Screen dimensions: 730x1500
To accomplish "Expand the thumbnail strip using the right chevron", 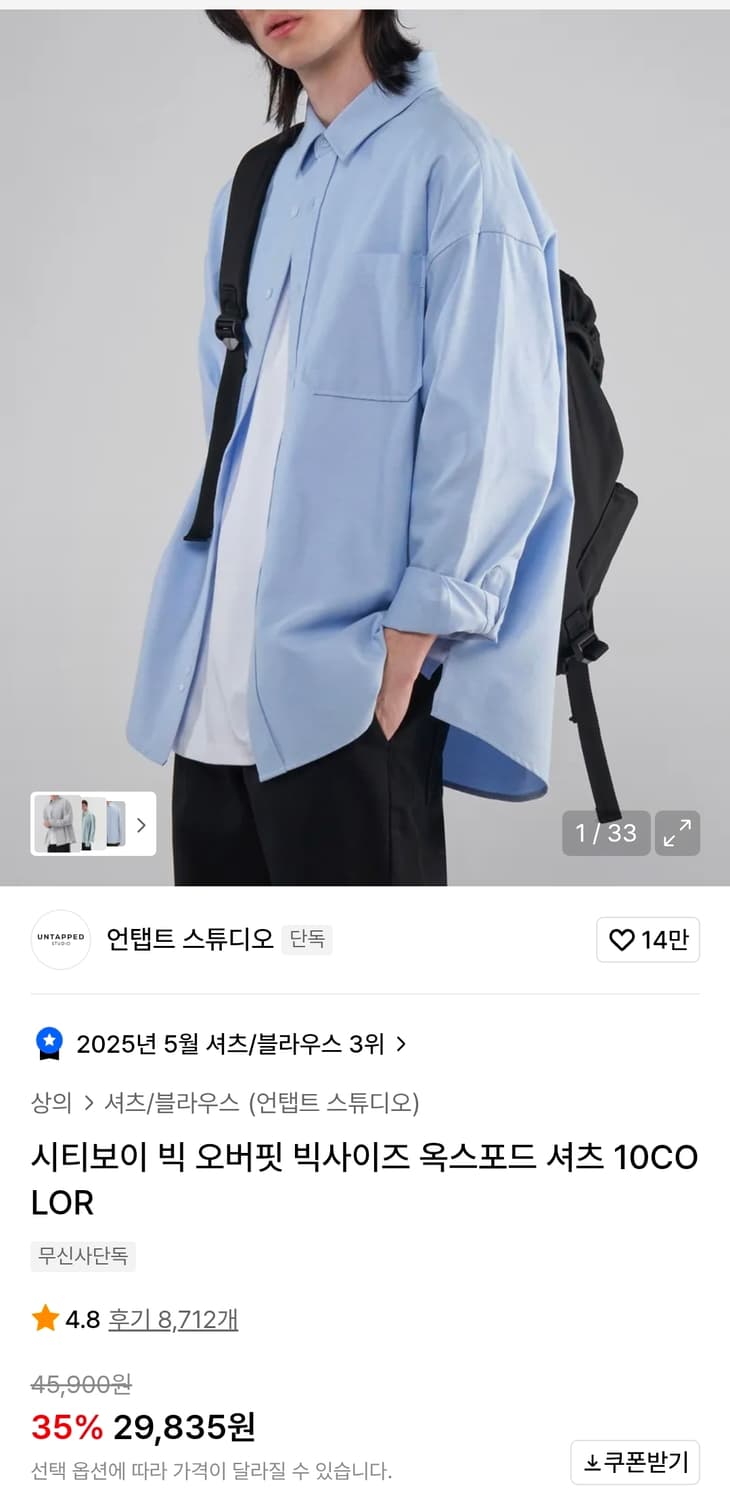I will click(141, 825).
